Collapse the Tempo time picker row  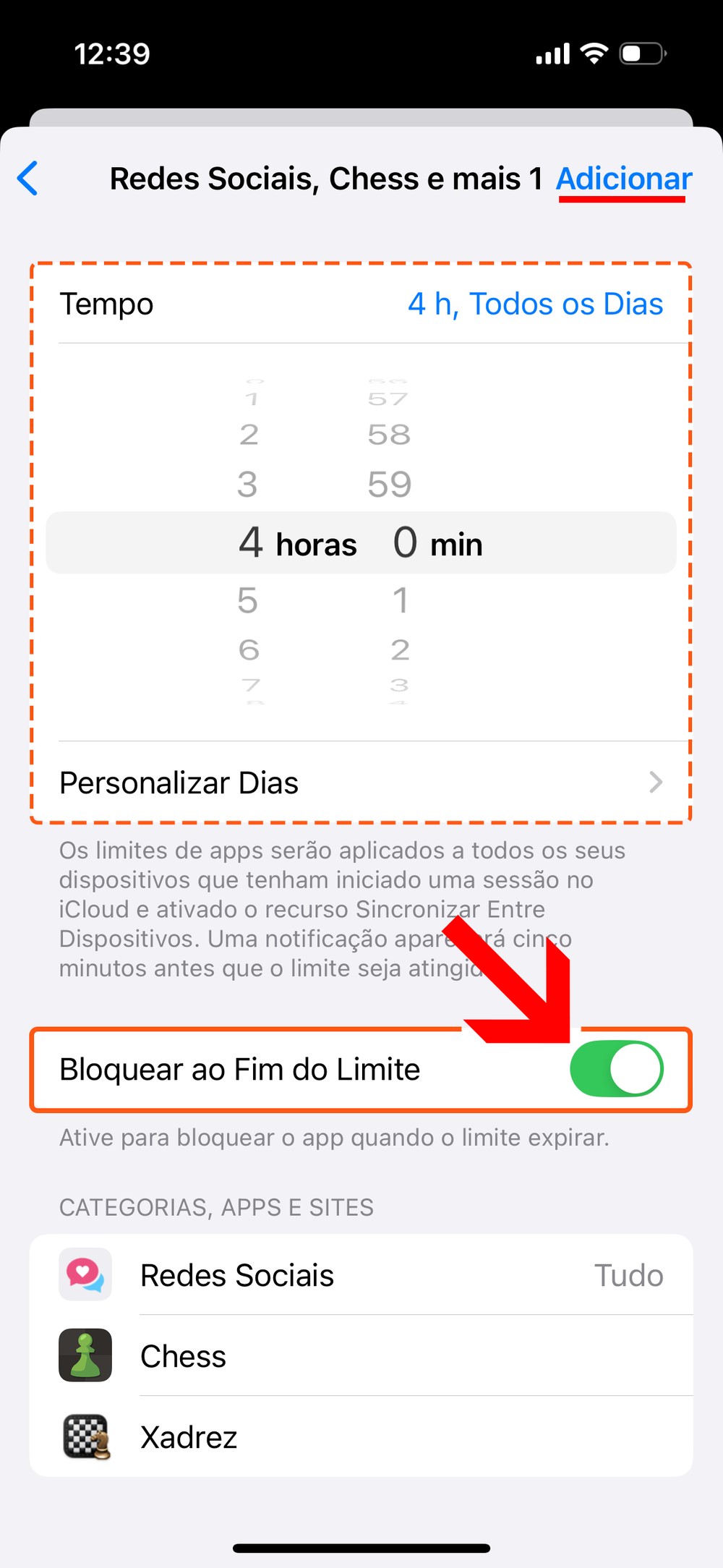pyautogui.click(x=360, y=304)
